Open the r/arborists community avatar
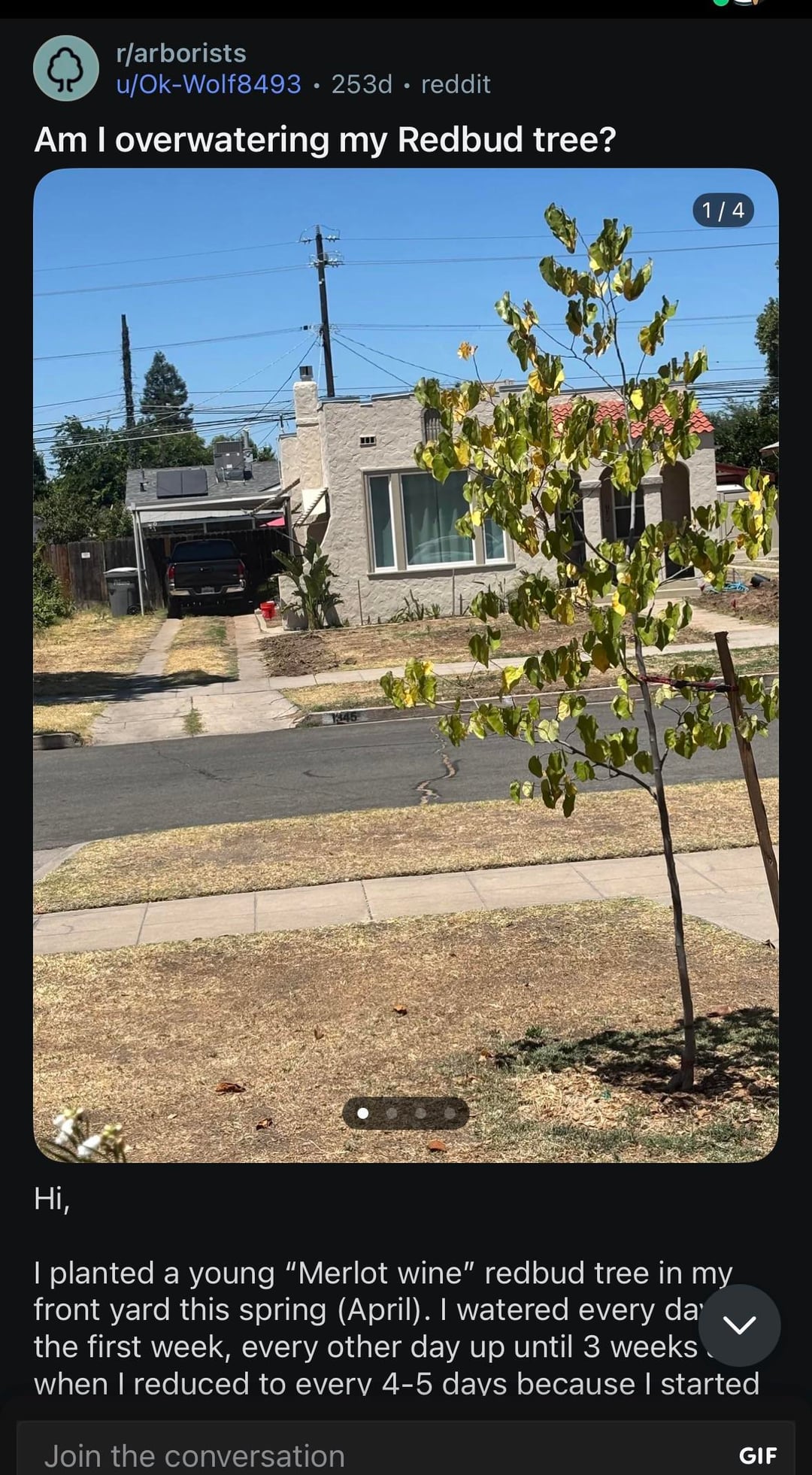The image size is (812, 1475). pos(66,68)
